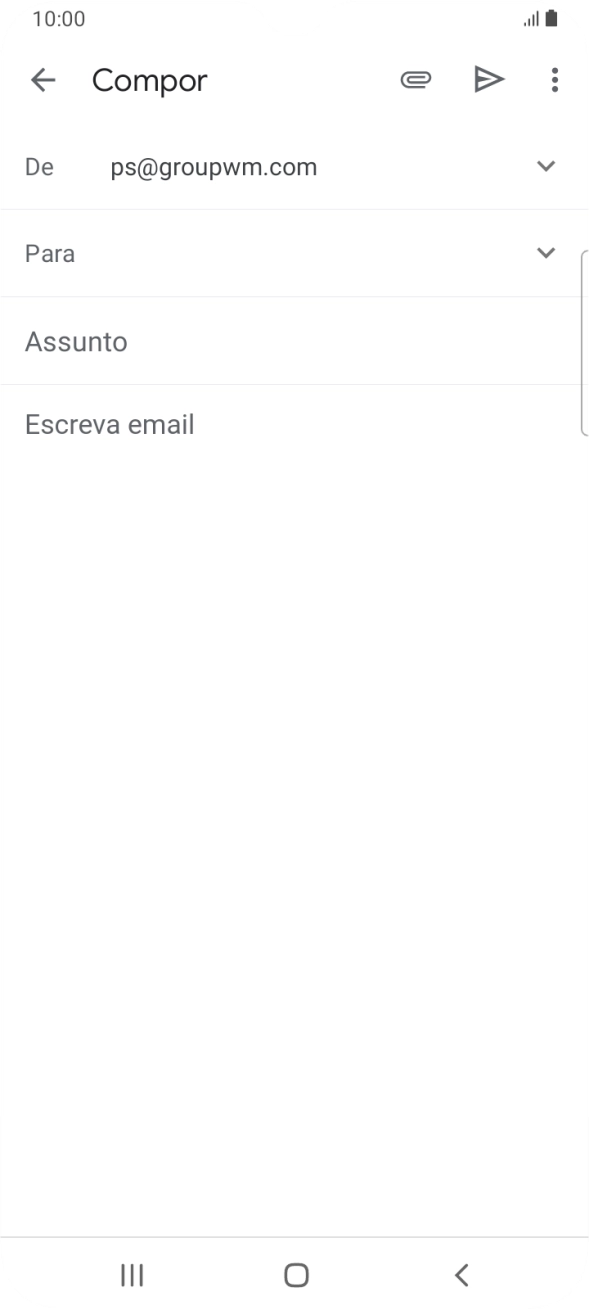Focus the Assunto subject field
Viewport: 589px width, 1310px height.
point(294,342)
